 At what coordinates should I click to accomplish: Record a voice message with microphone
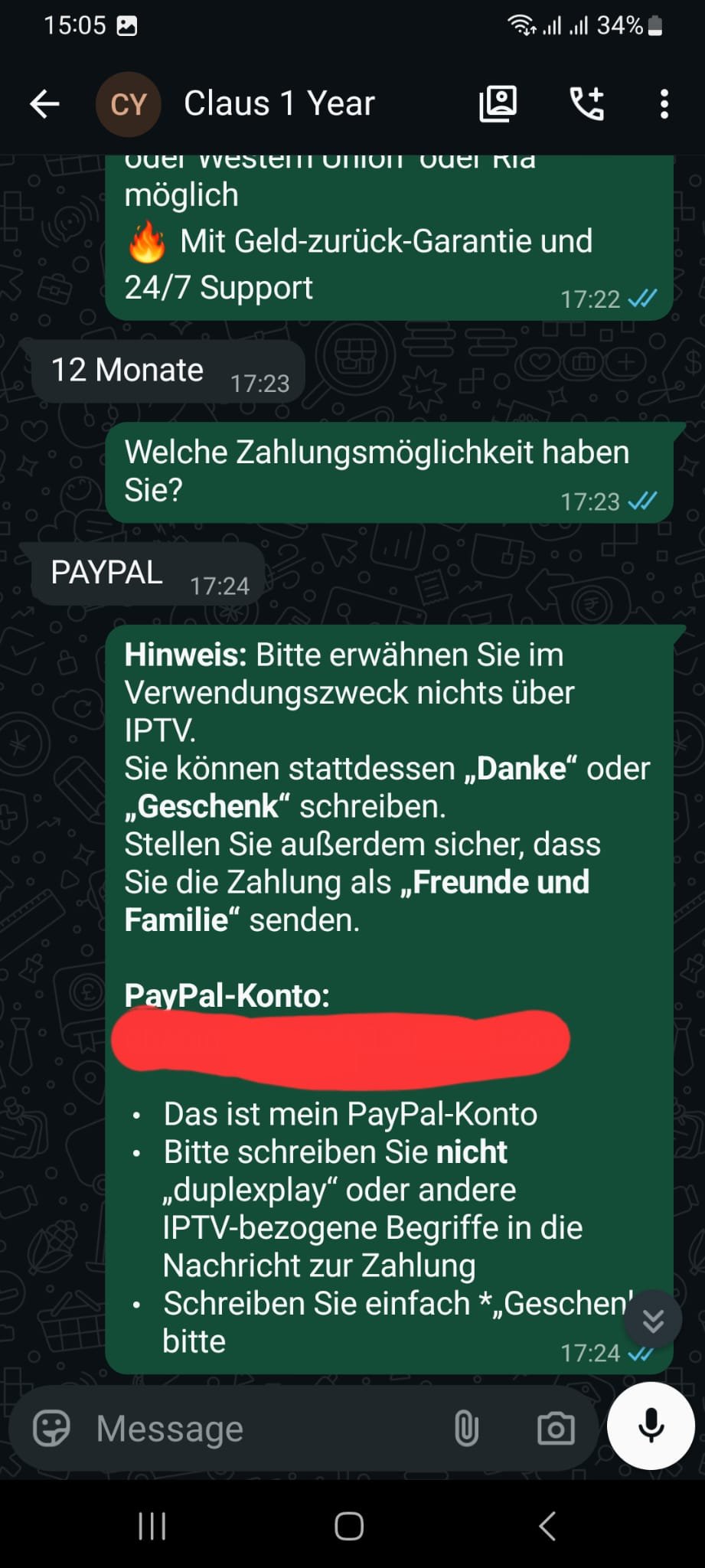651,1426
